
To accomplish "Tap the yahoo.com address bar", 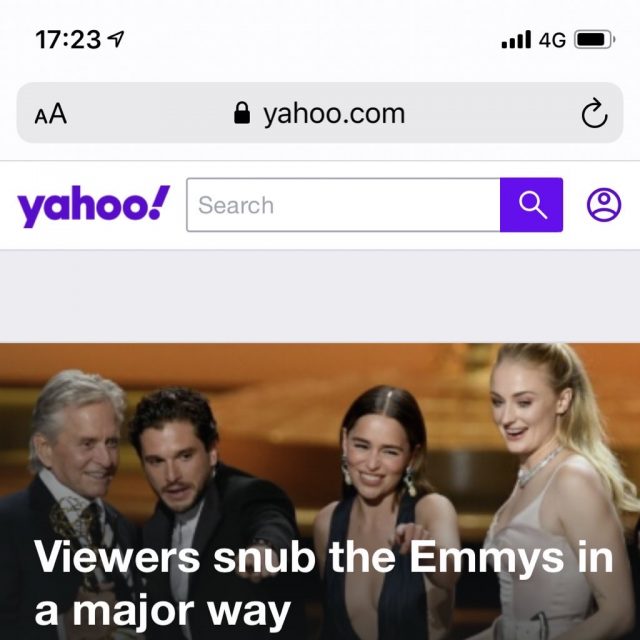I will (x=320, y=114).
